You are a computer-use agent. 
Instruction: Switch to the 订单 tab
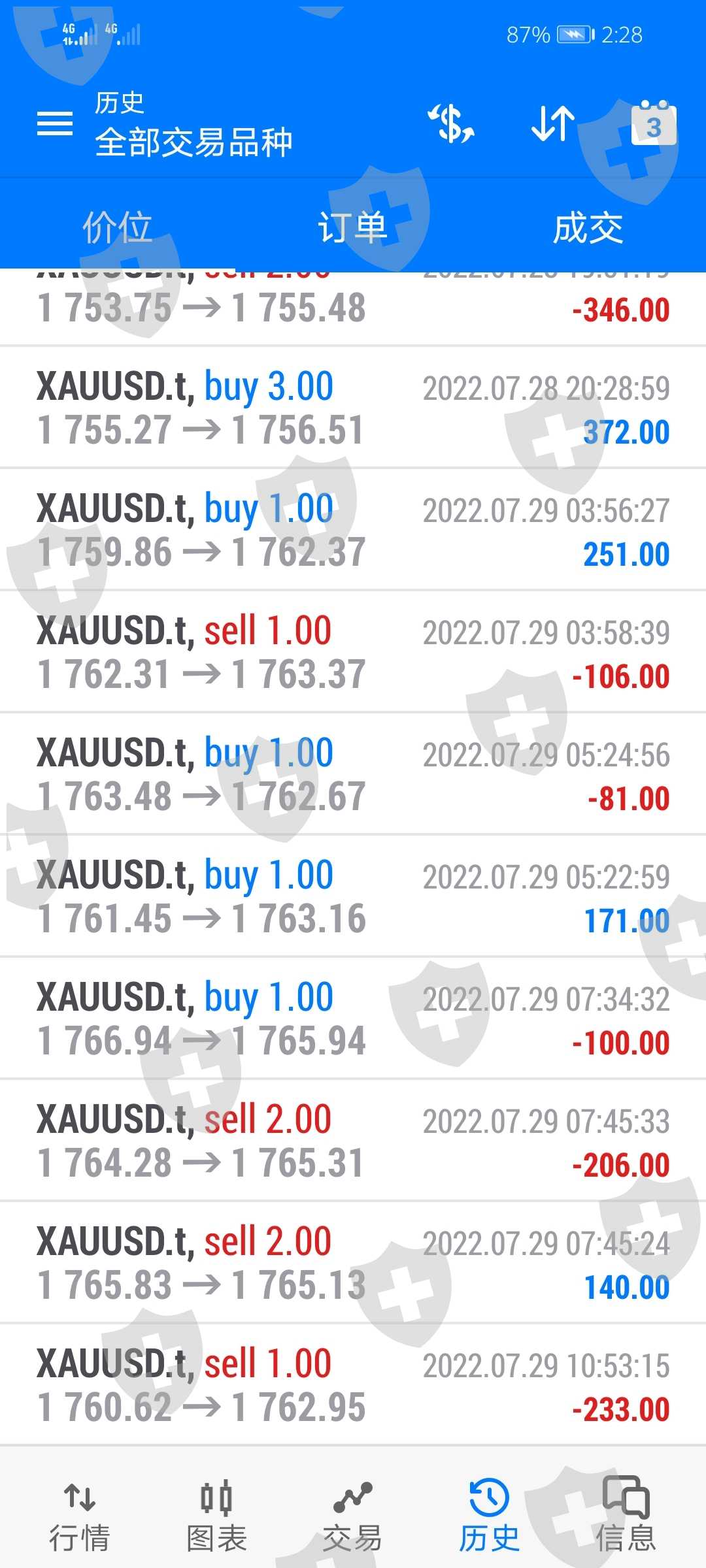[x=353, y=227]
